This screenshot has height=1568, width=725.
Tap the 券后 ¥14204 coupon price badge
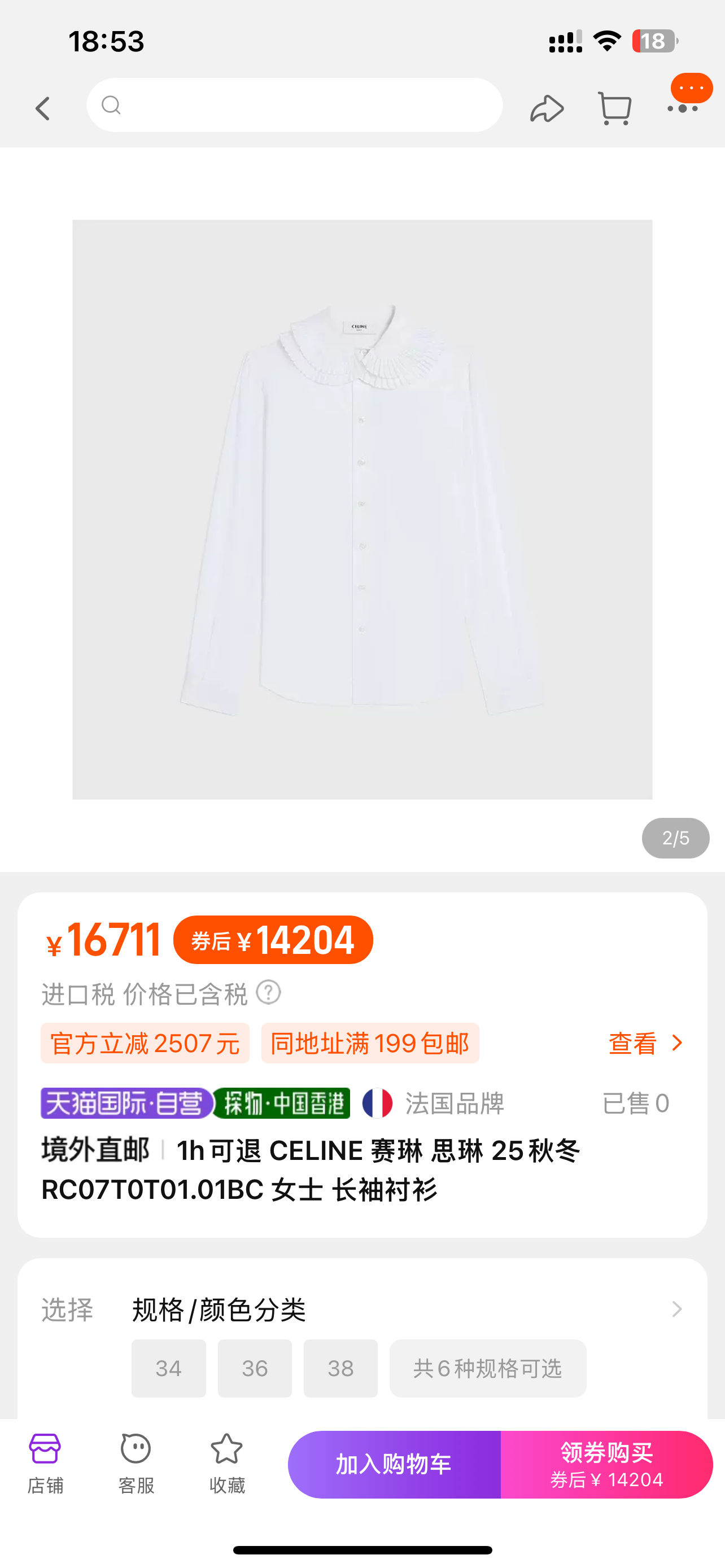point(273,940)
